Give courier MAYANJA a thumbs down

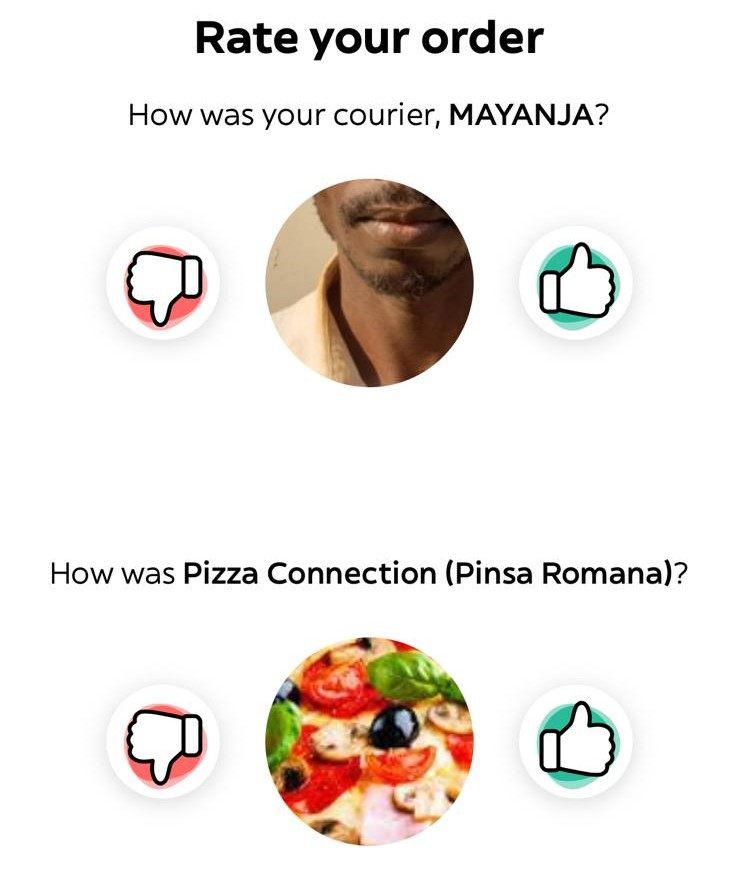[x=163, y=283]
